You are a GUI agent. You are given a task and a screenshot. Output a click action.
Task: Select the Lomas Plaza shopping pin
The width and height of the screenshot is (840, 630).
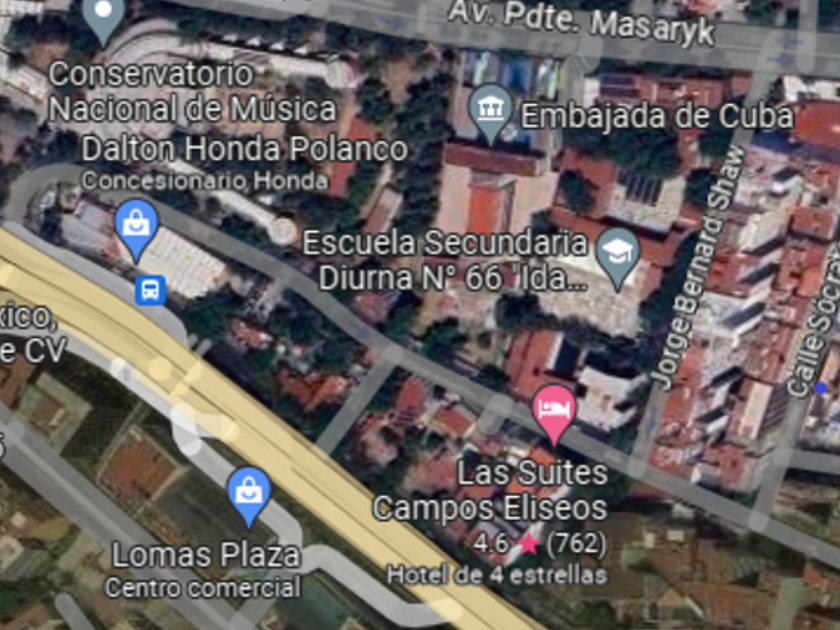(249, 496)
